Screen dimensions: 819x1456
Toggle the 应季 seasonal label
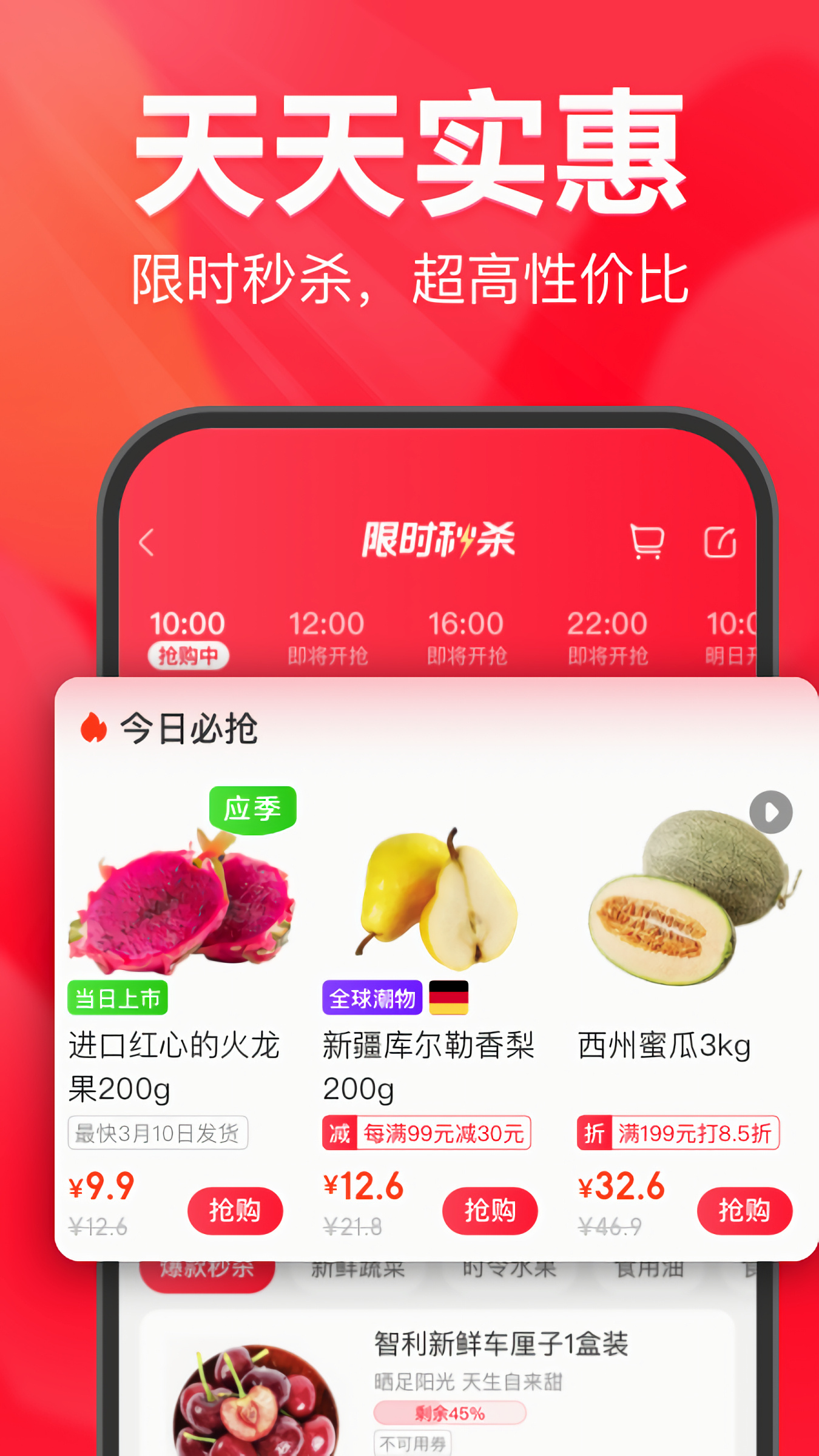pos(254,808)
